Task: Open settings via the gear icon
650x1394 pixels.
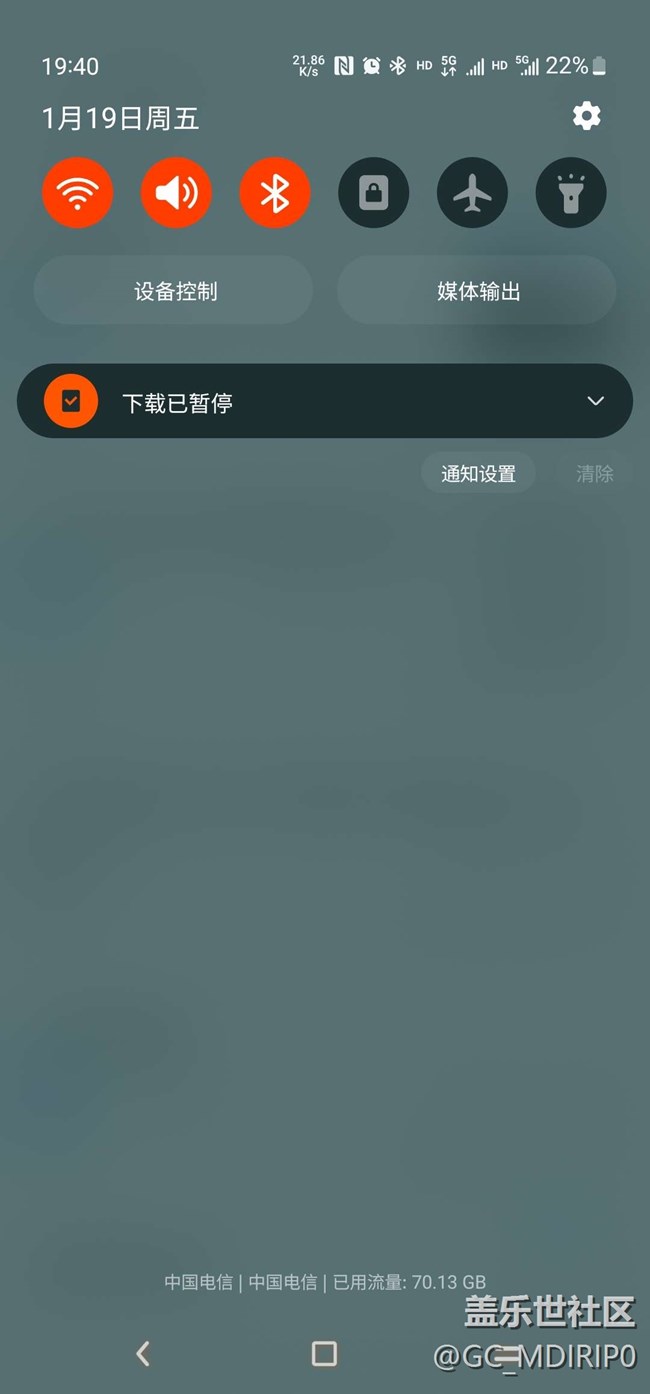Action: [x=586, y=117]
